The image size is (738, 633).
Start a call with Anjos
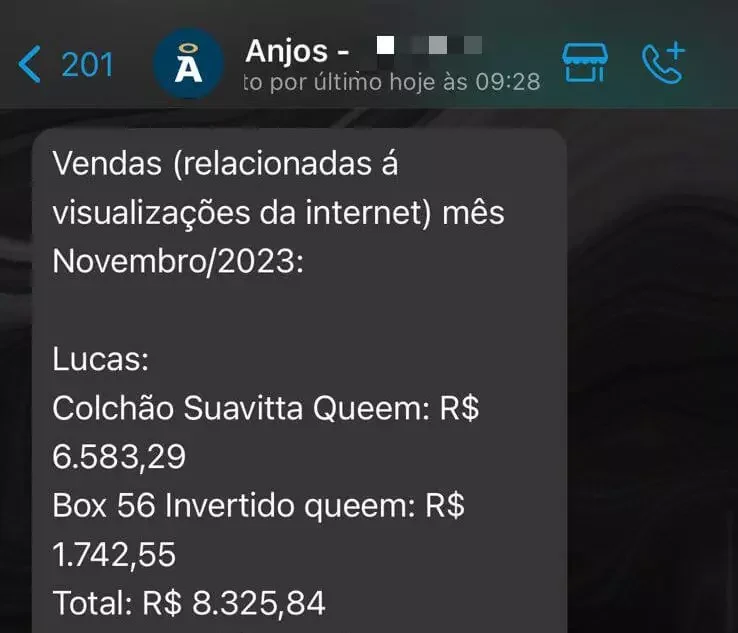tap(662, 63)
